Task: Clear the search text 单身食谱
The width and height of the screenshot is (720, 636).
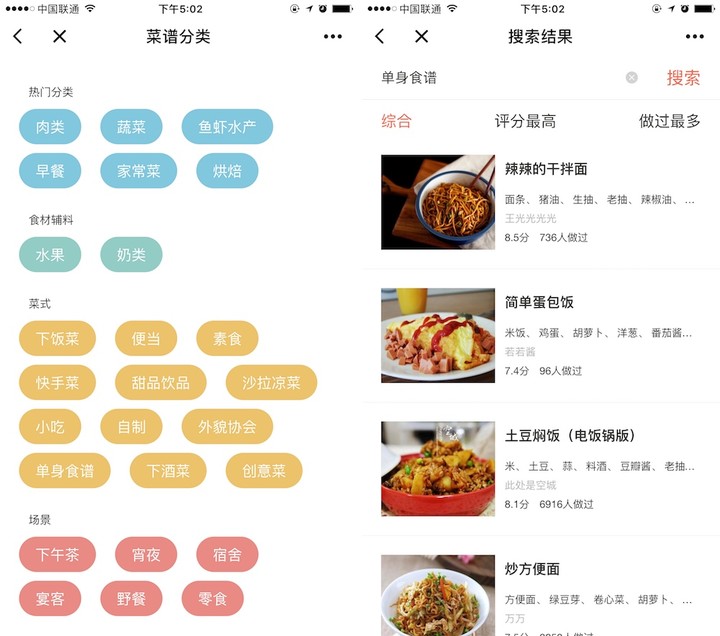Action: pos(631,77)
